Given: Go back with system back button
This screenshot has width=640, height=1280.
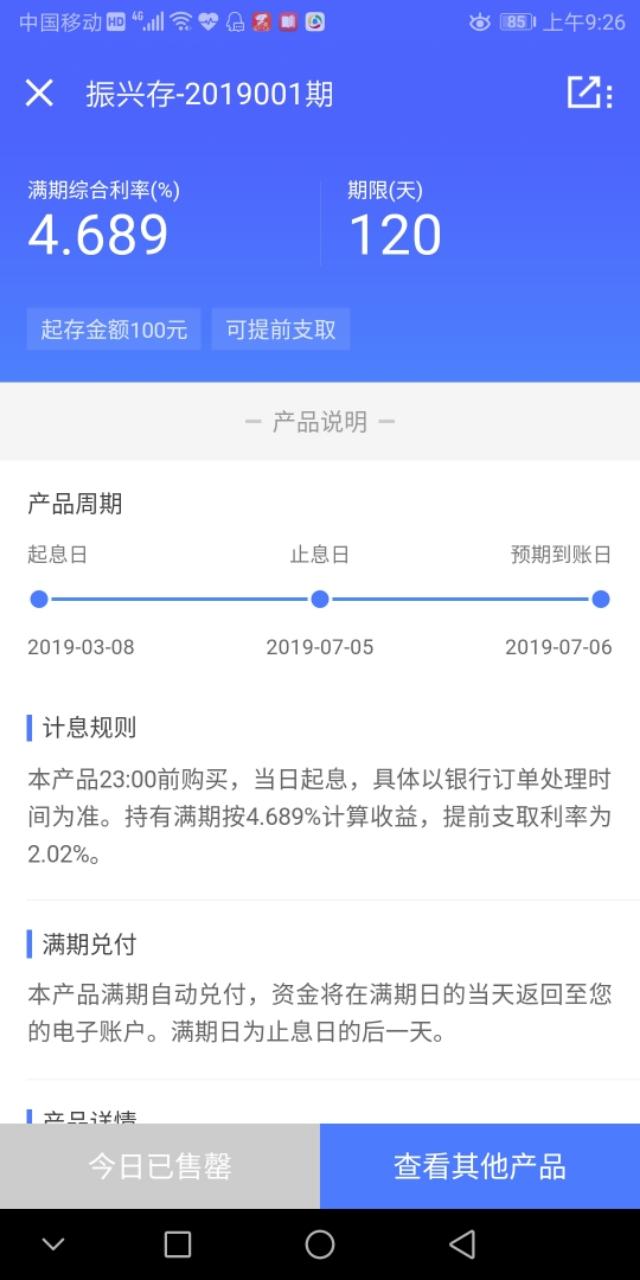Looking at the screenshot, I should pyautogui.click(x=462, y=1244).
